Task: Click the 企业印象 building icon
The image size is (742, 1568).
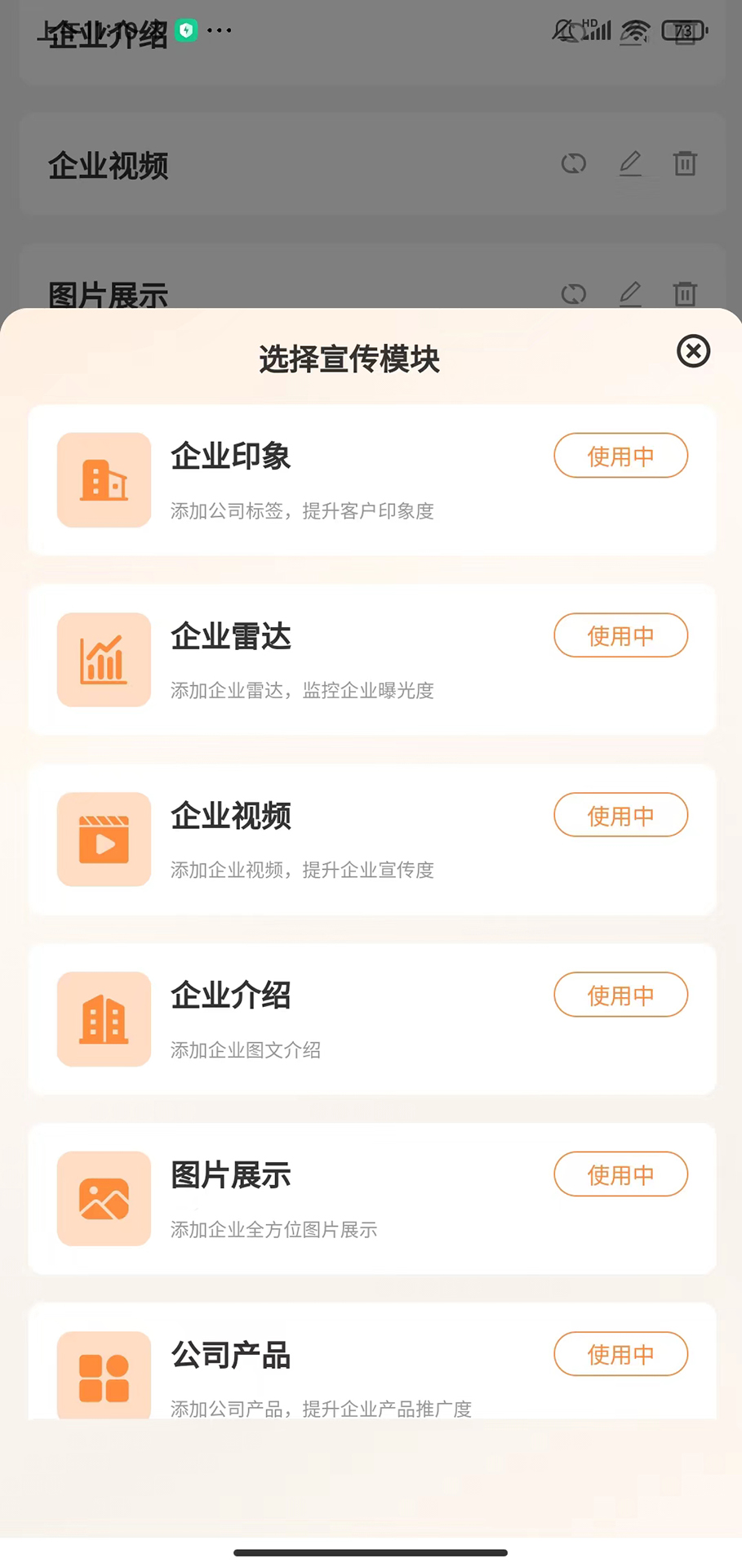Action: pyautogui.click(x=103, y=480)
